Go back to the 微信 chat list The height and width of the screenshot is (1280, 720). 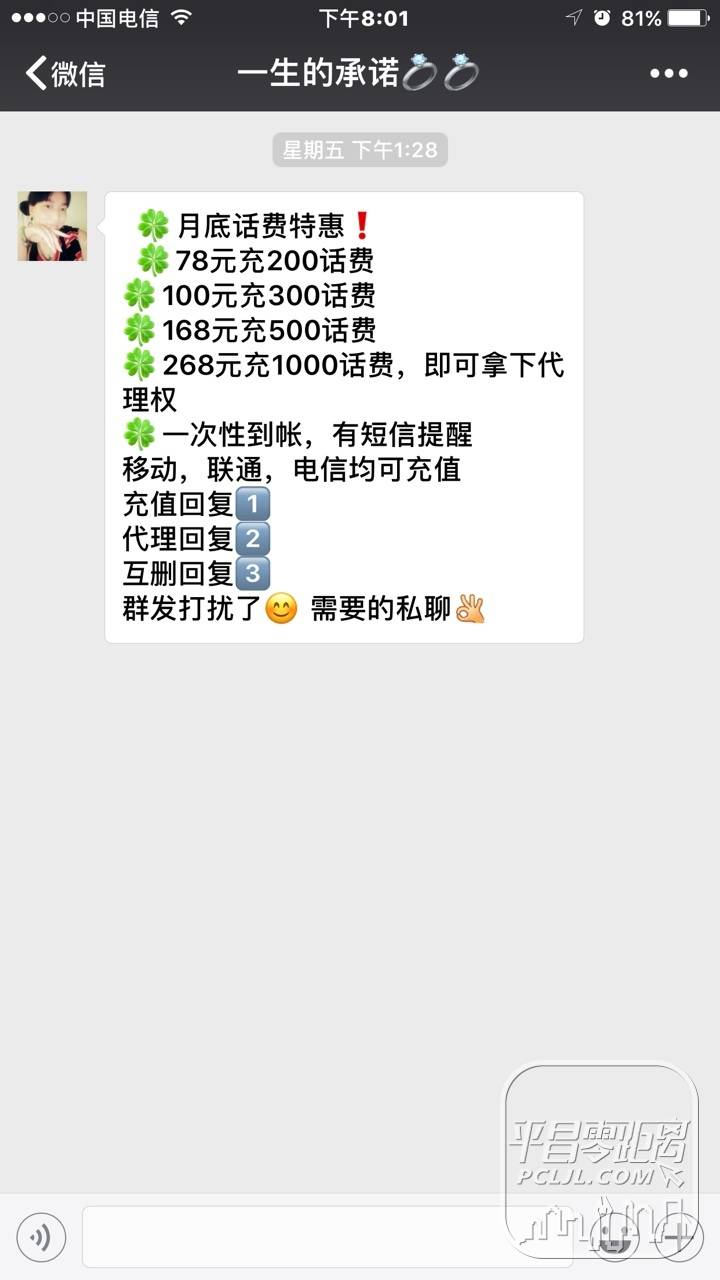click(x=65, y=73)
